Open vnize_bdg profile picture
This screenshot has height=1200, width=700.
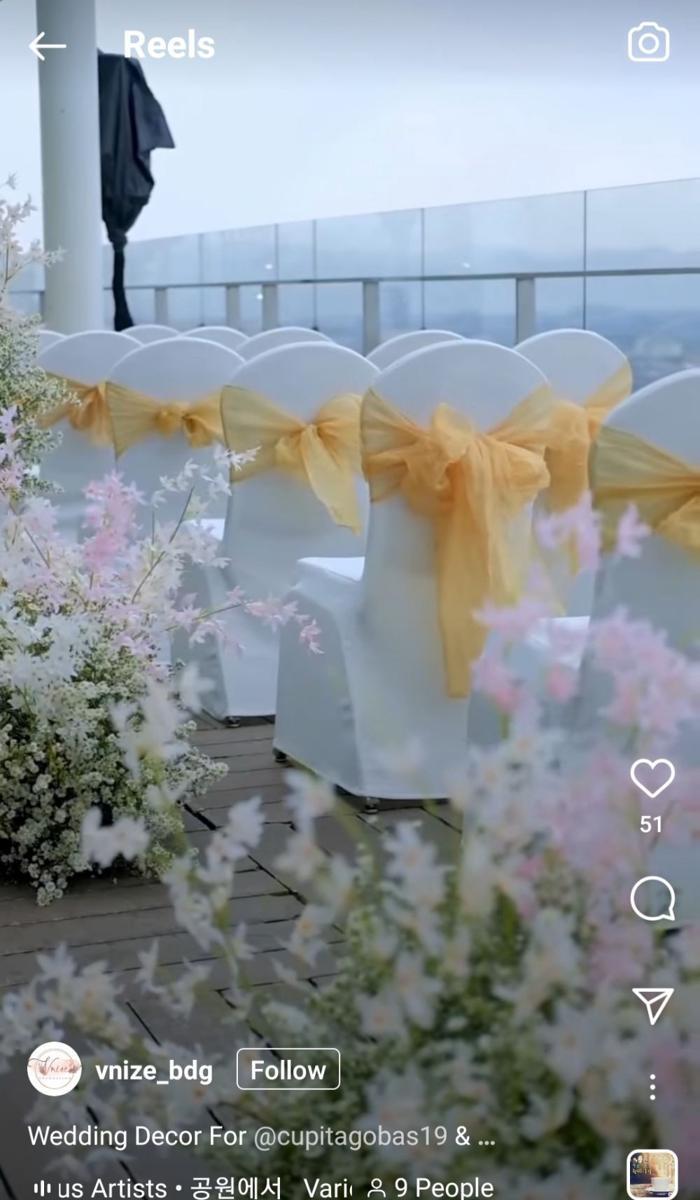click(x=54, y=1069)
